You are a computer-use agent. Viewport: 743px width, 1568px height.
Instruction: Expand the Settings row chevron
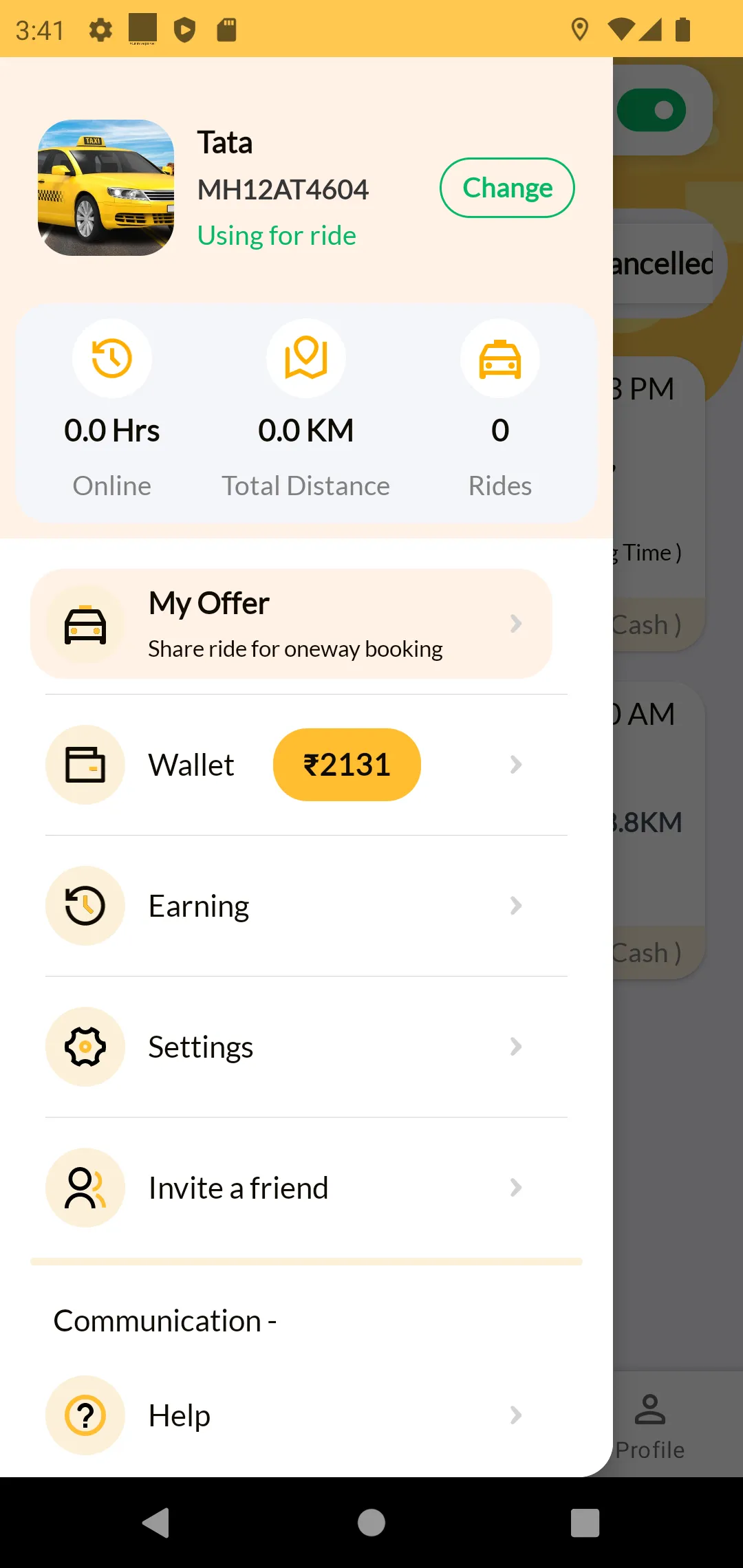click(x=517, y=1046)
